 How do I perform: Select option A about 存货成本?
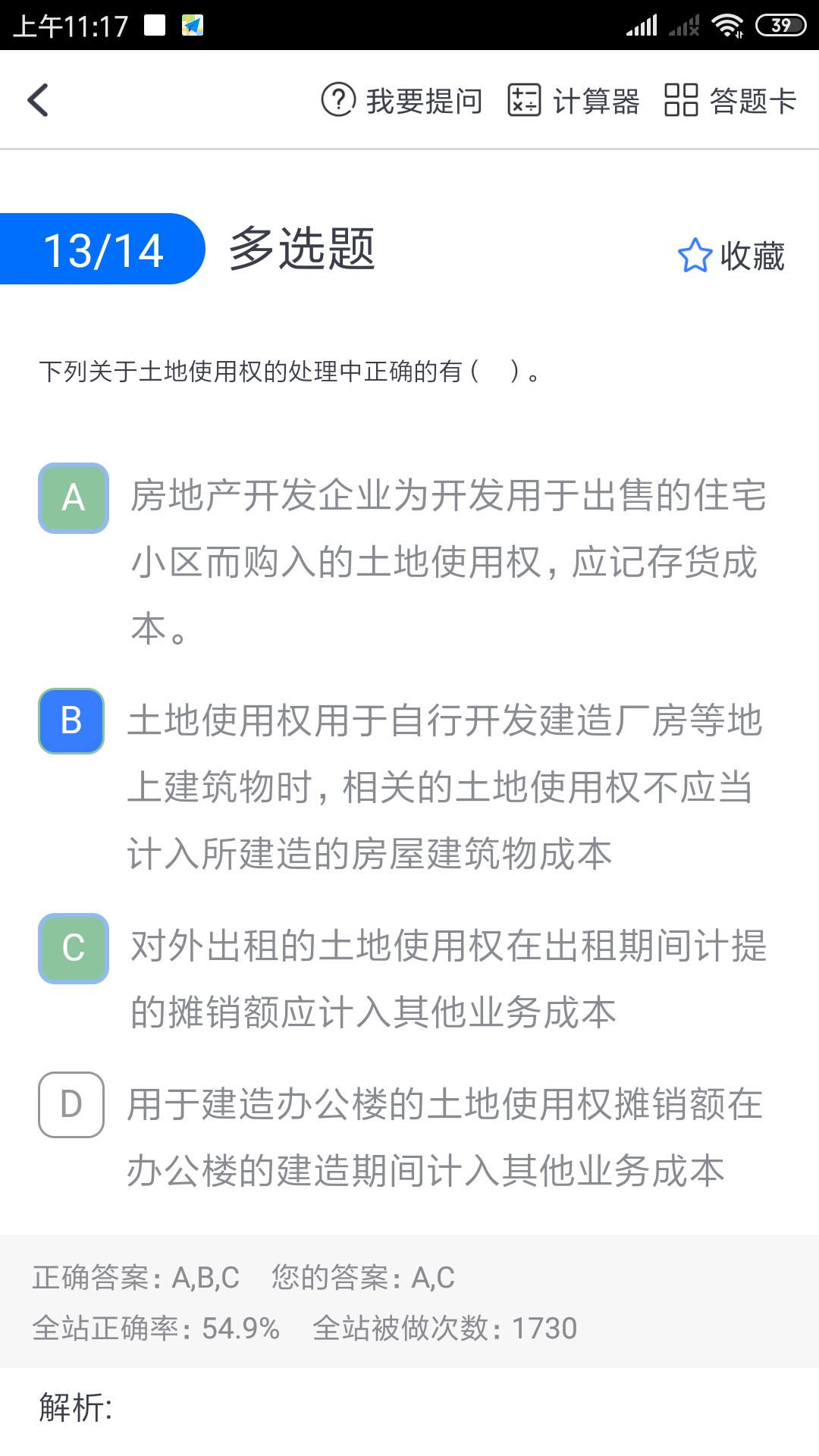(74, 497)
